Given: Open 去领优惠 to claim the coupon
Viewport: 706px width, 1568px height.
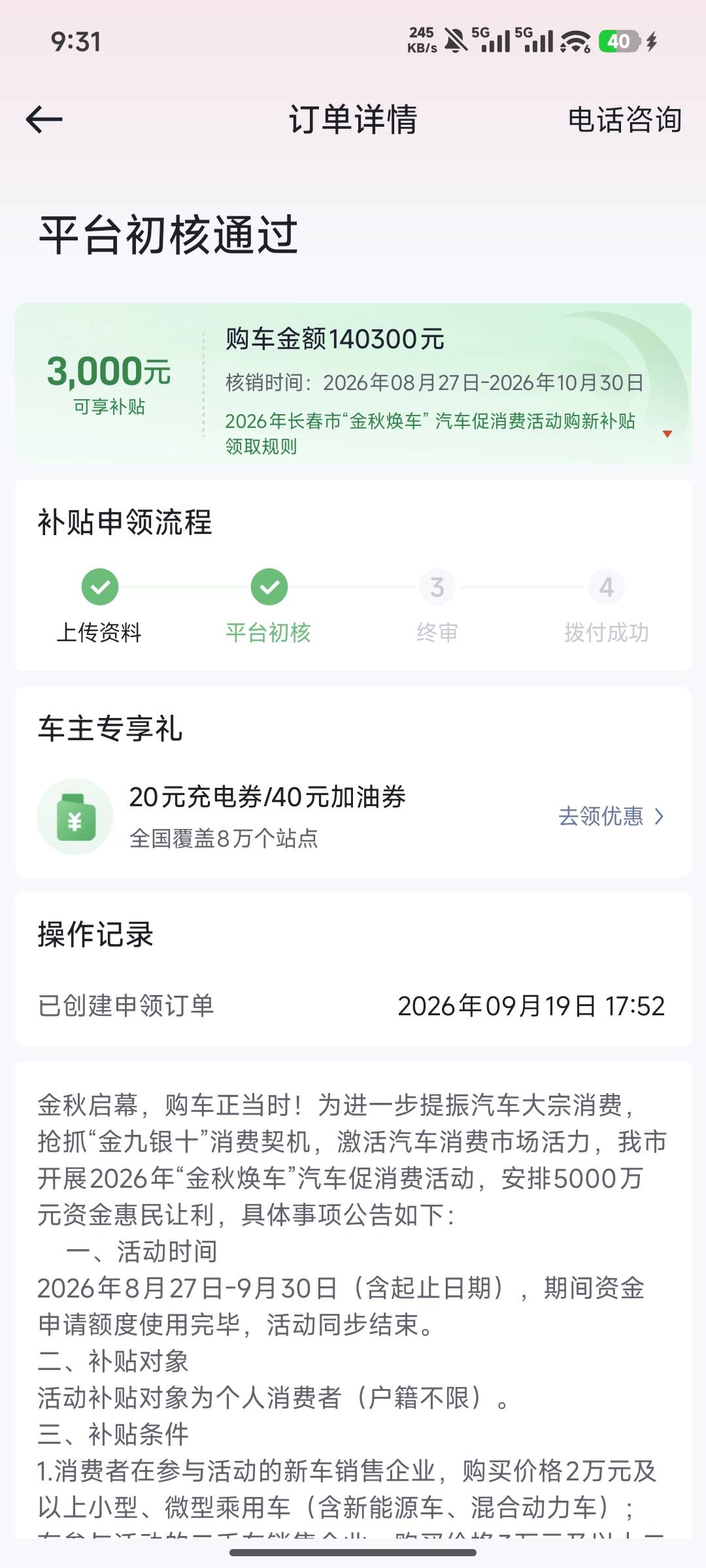Looking at the screenshot, I should coord(611,817).
